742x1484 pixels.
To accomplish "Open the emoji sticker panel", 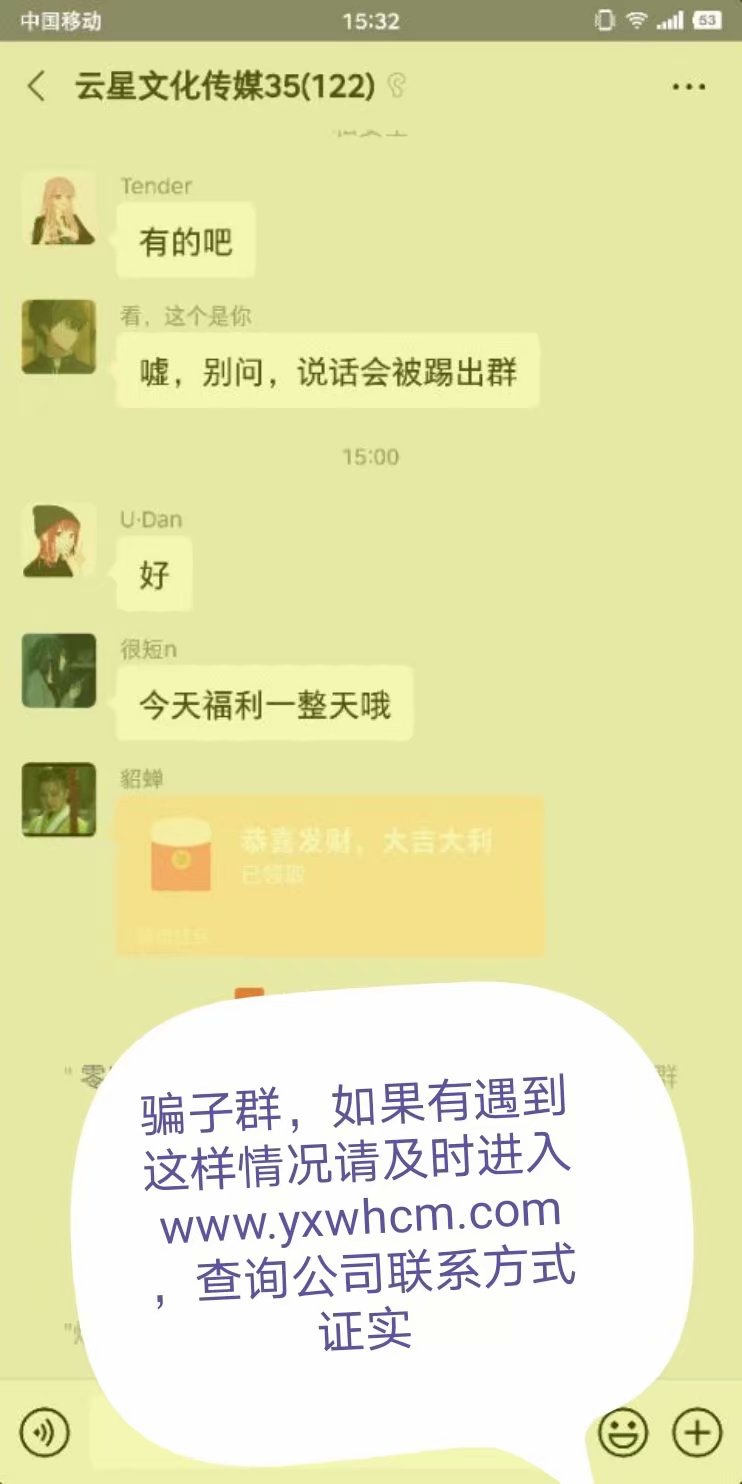I will pyautogui.click(x=622, y=1433).
